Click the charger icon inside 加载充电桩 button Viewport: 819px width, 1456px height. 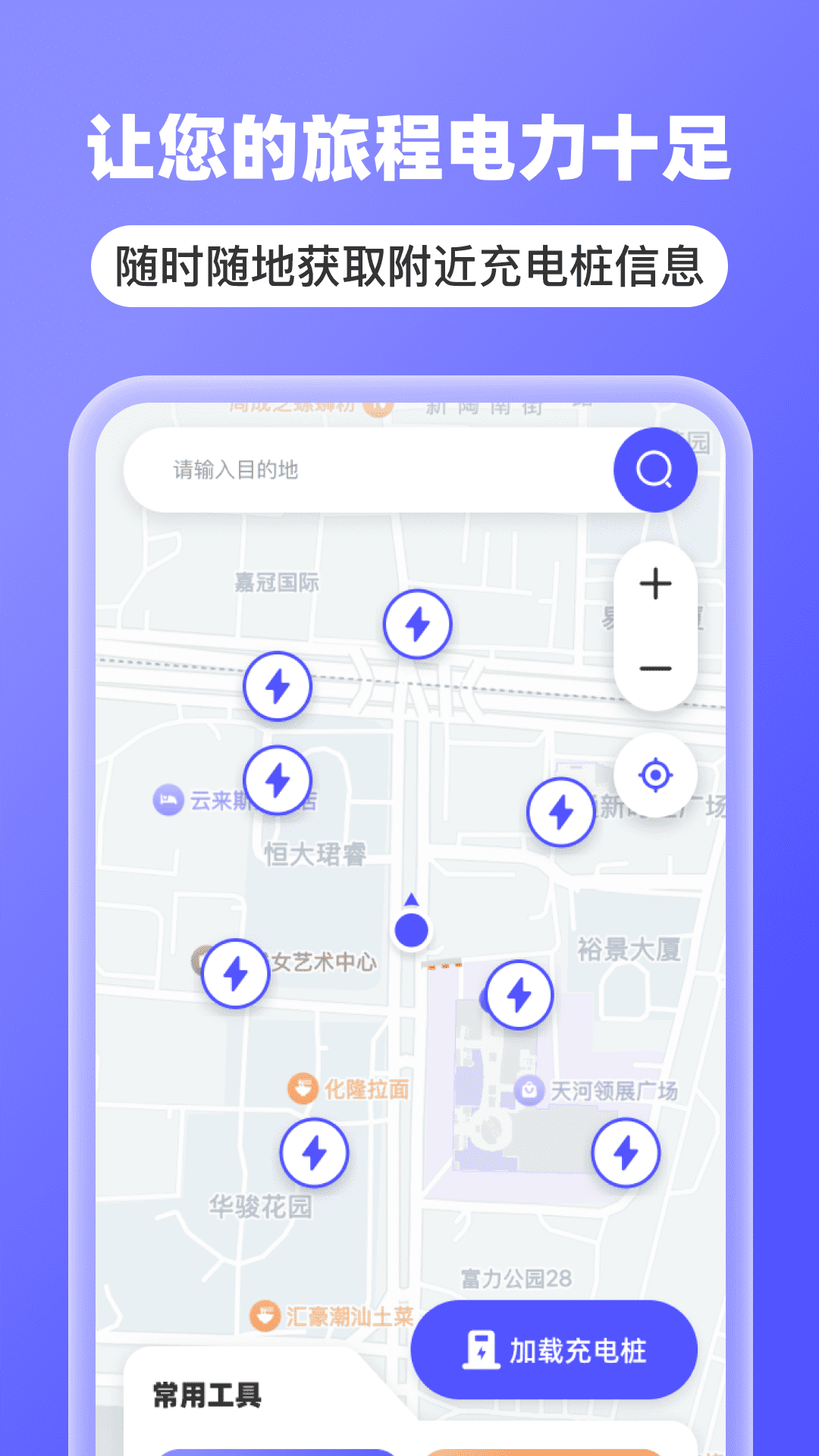480,1348
